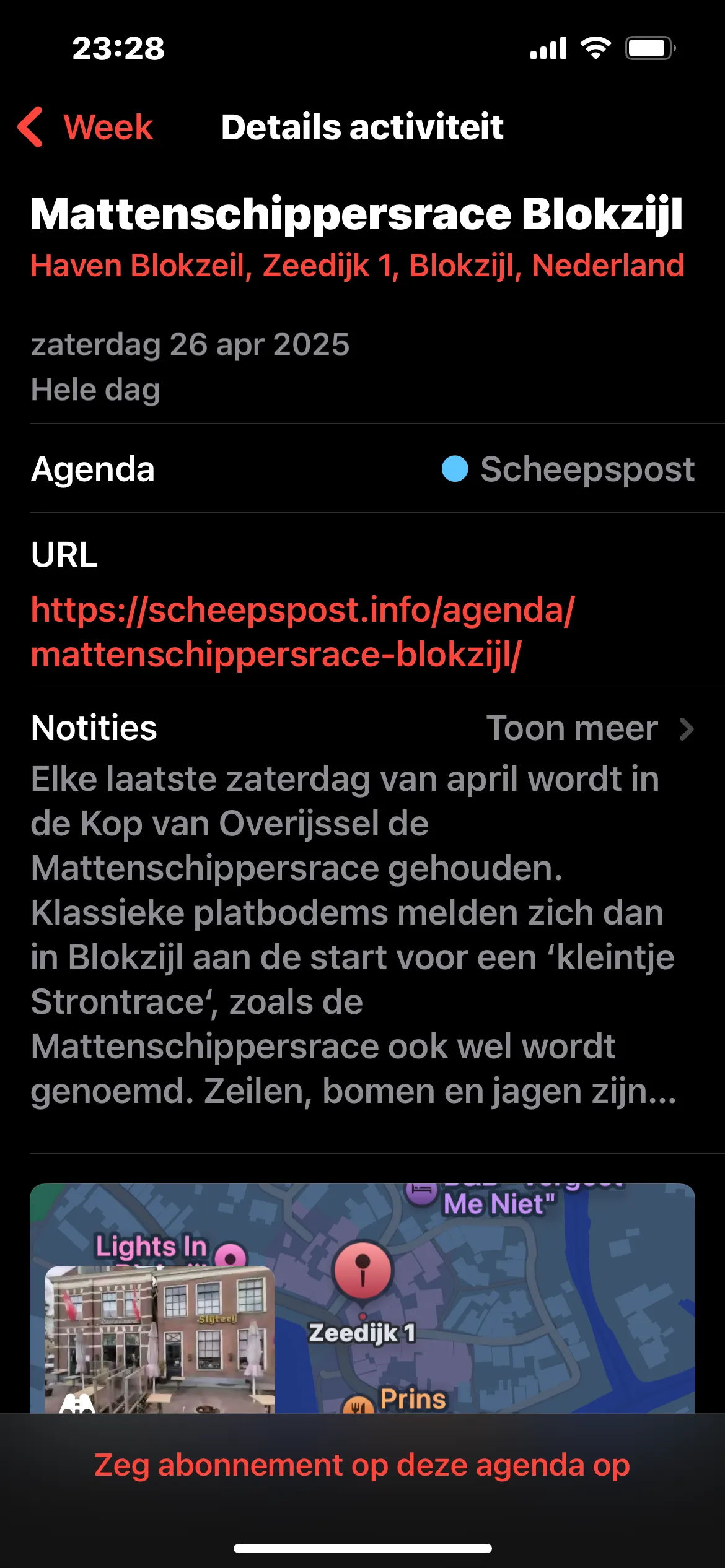Viewport: 725px width, 1568px height.
Task: Open the Look Around street photo
Action: coord(159,1339)
